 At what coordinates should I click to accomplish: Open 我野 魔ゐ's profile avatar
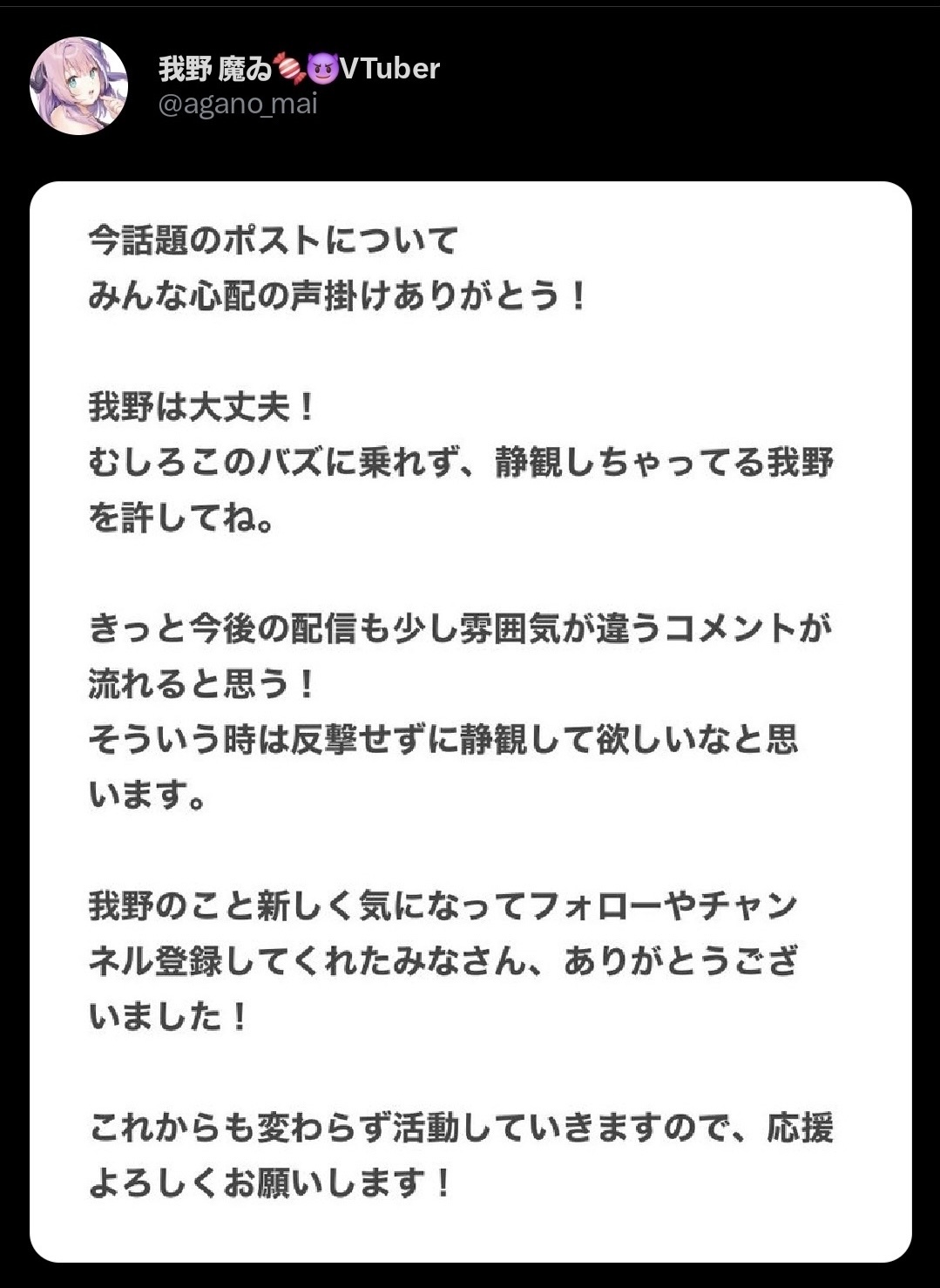click(78, 85)
